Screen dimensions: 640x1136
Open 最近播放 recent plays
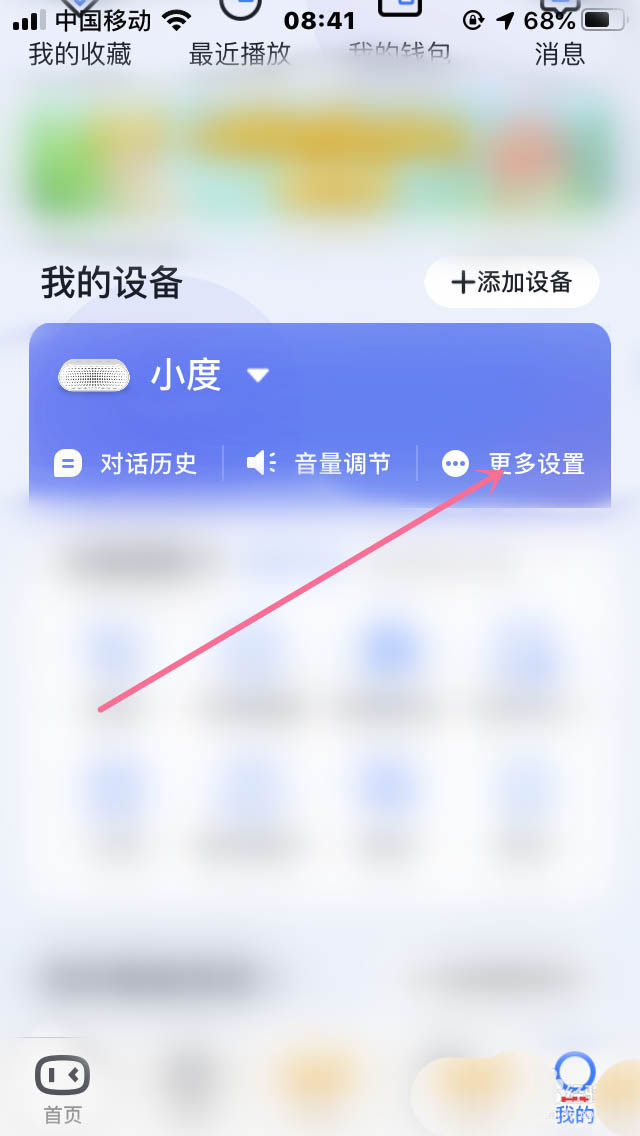(240, 54)
